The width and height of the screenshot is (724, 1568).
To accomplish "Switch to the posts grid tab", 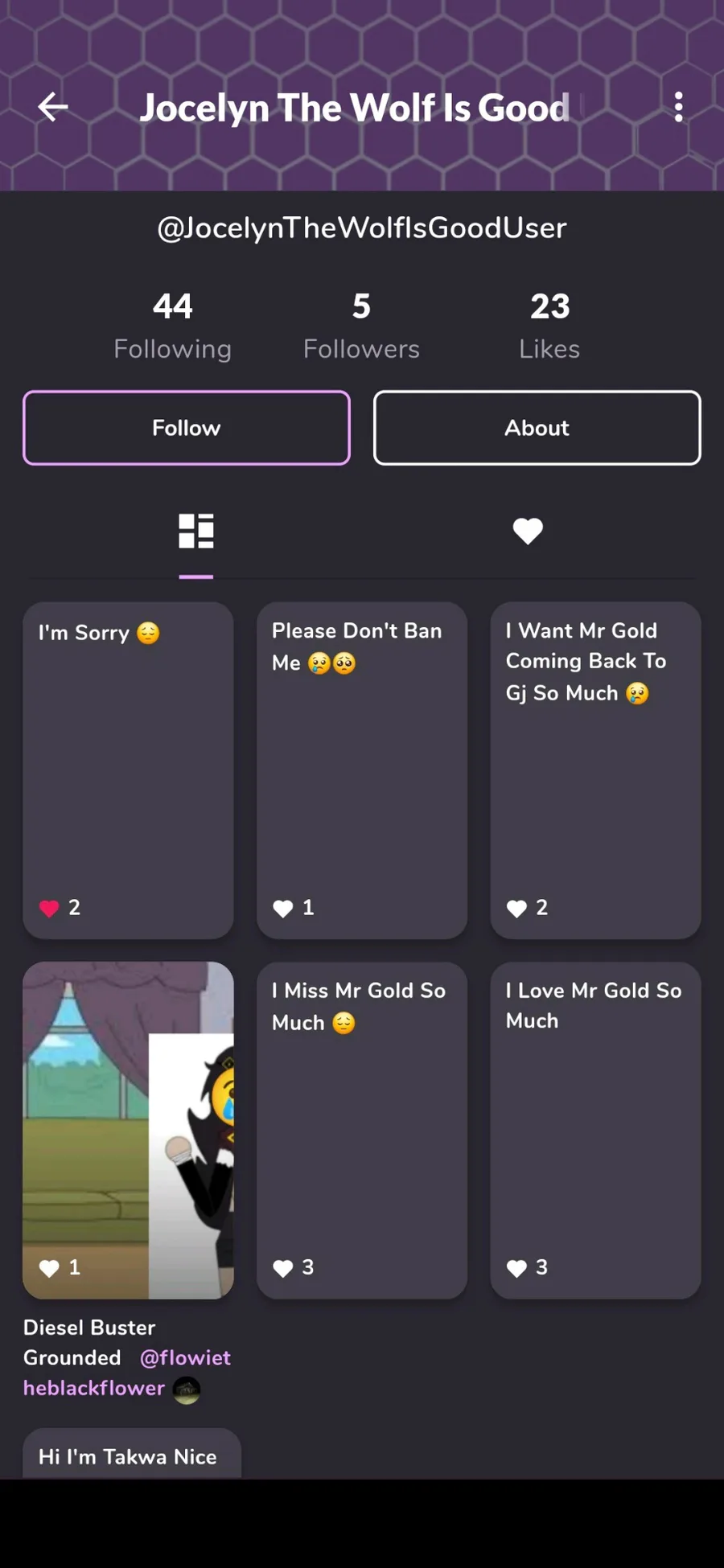I will [x=196, y=532].
